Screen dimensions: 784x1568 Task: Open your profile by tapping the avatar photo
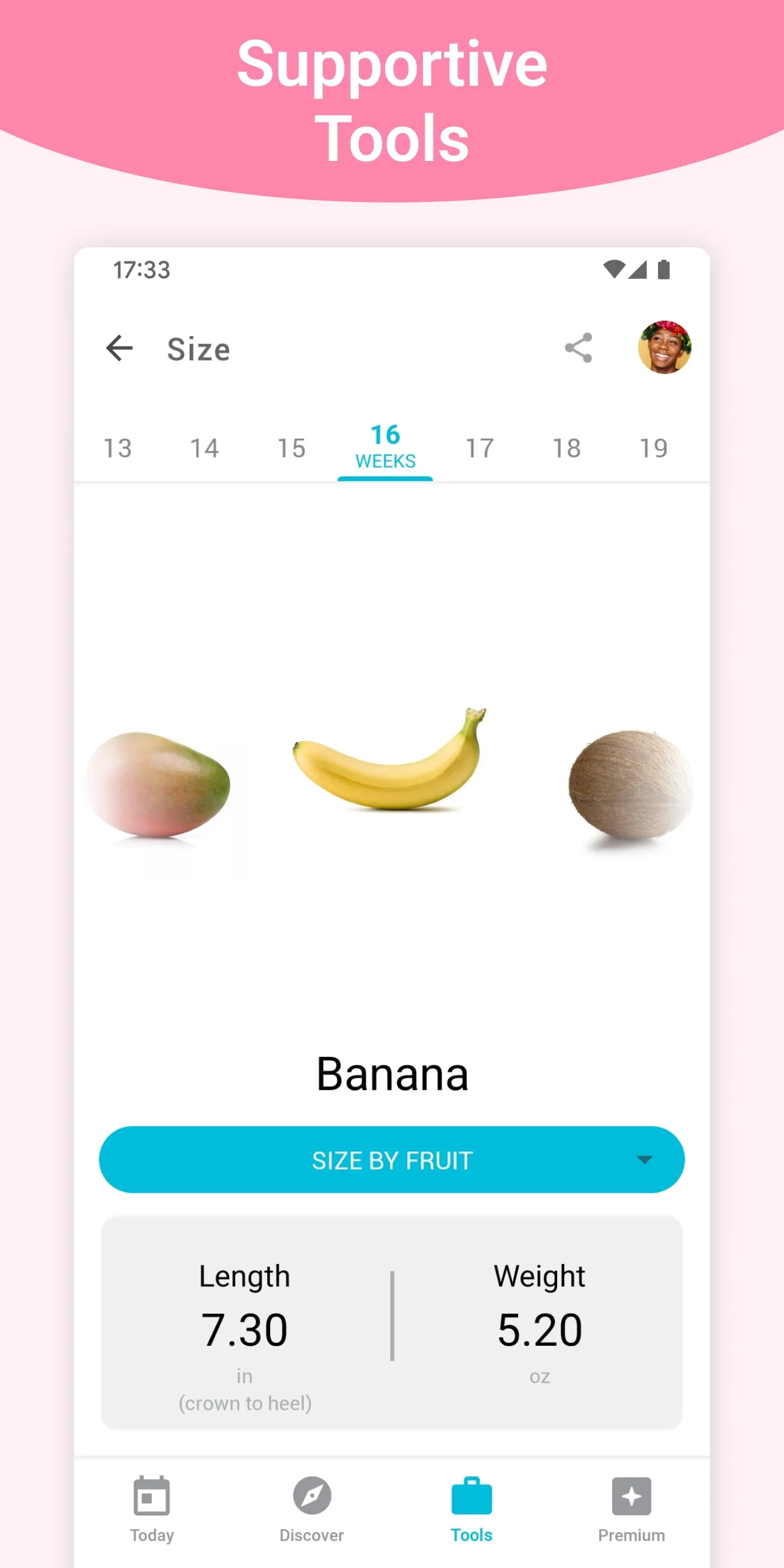tap(664, 347)
